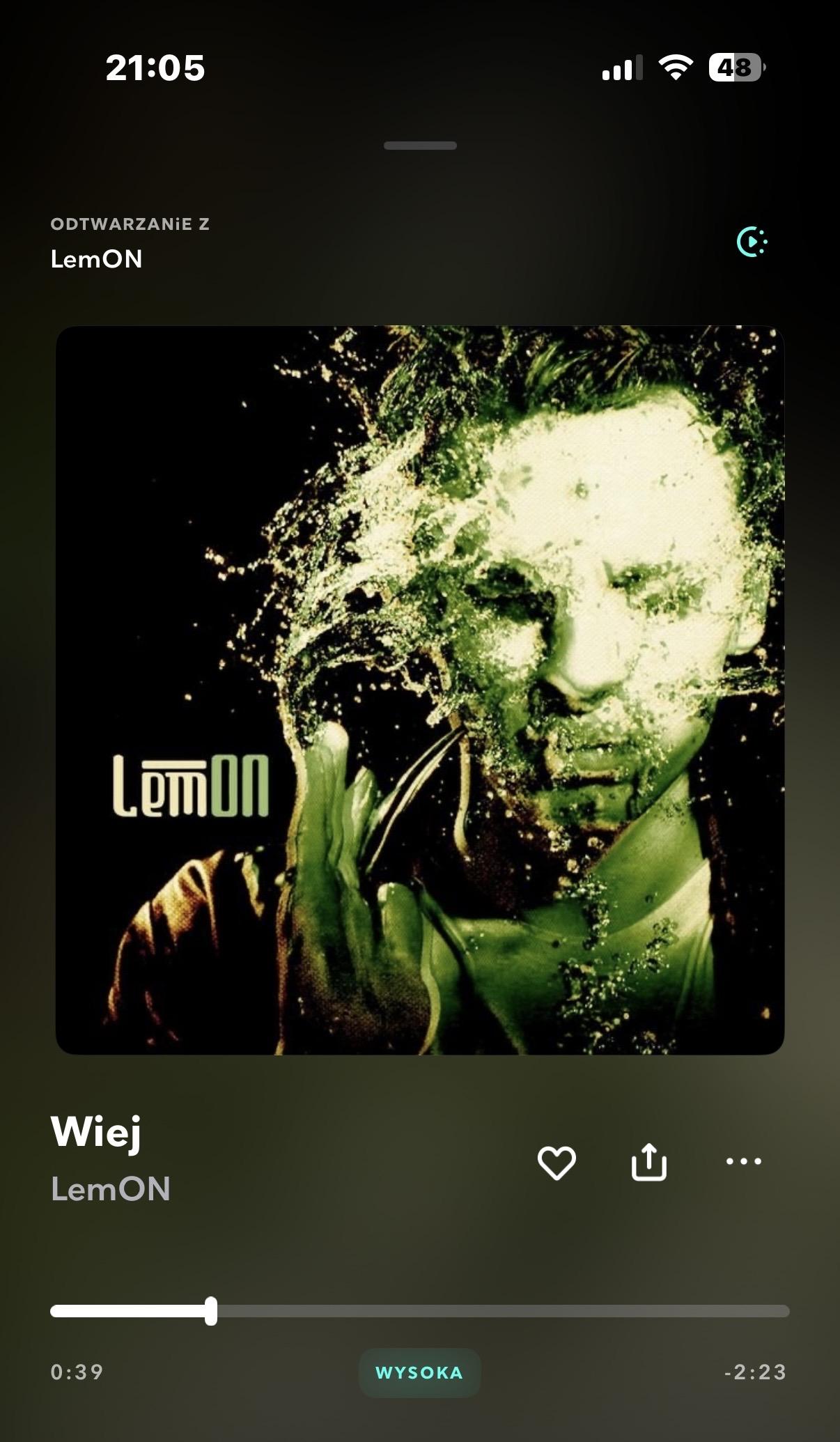Open the sleep timer icon
Screen dimensions: 840x1442
752,242
